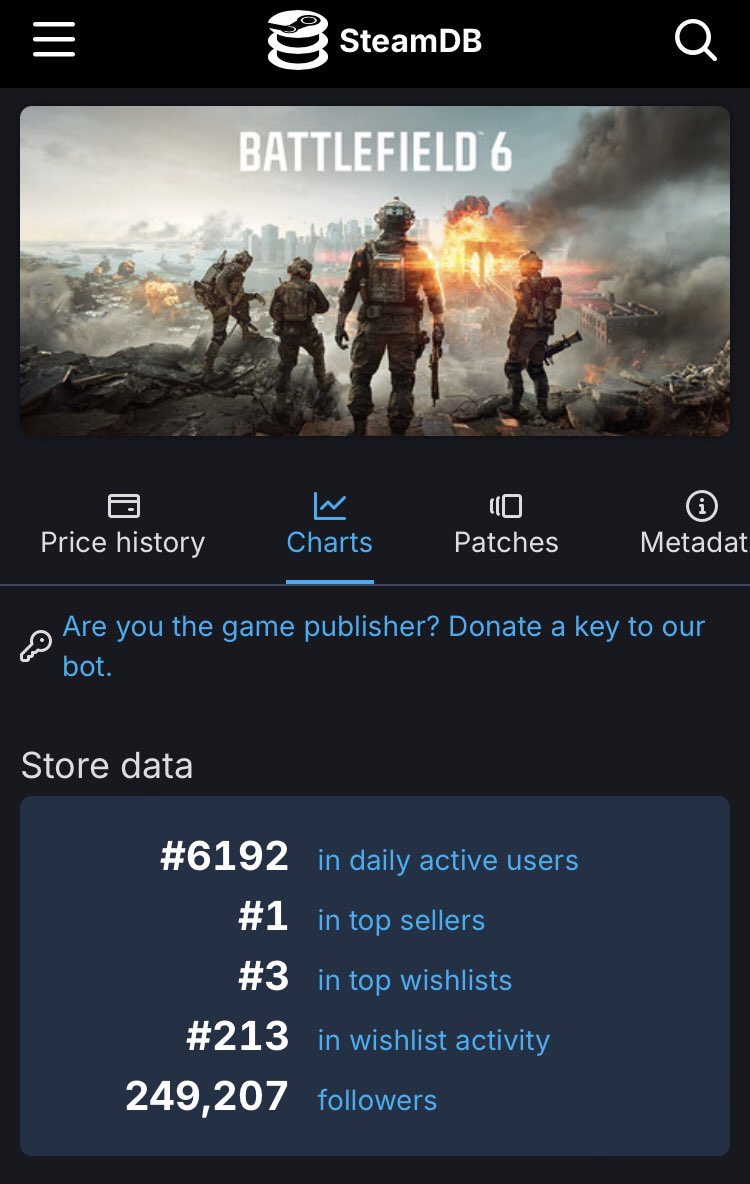
Task: Open the search icon
Action: (695, 41)
